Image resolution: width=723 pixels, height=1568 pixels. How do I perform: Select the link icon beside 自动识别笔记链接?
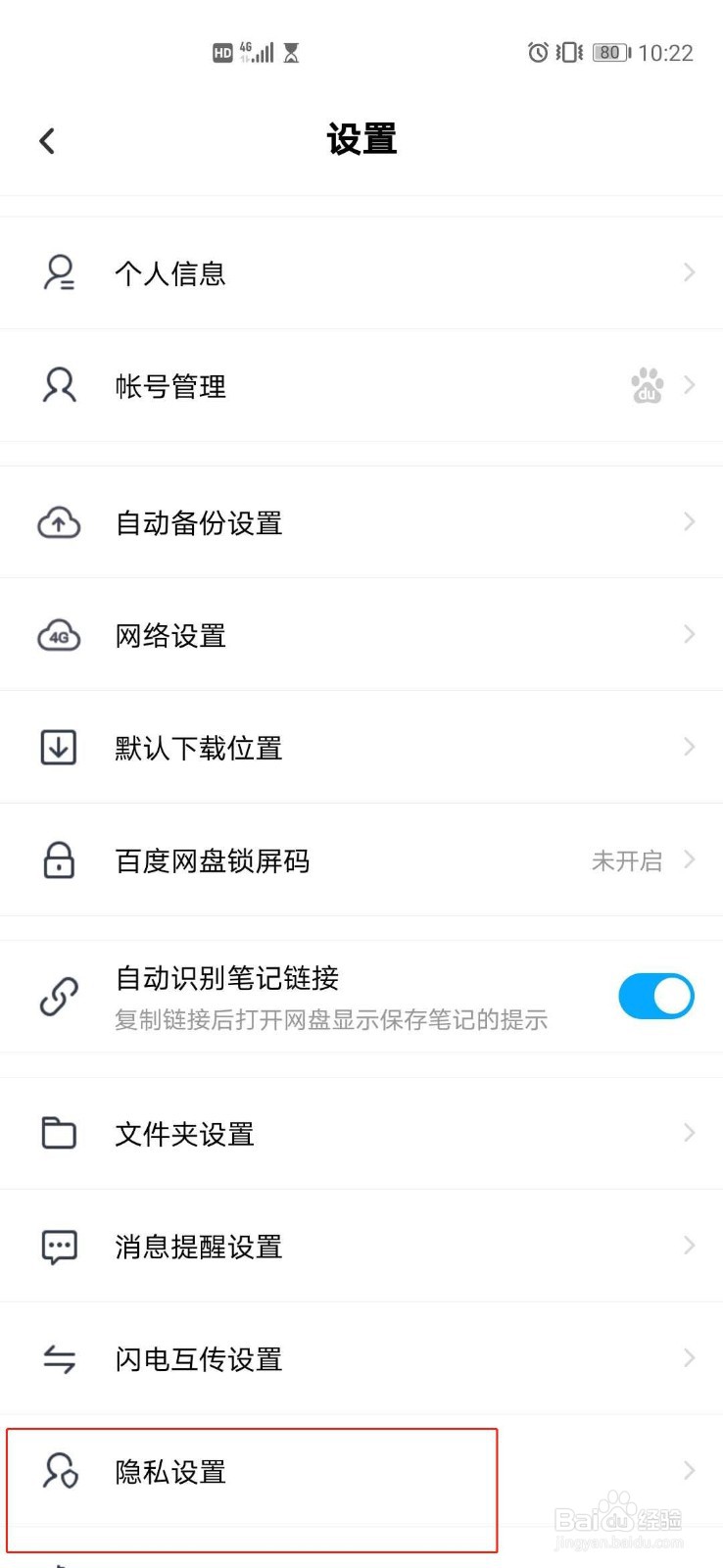click(58, 996)
